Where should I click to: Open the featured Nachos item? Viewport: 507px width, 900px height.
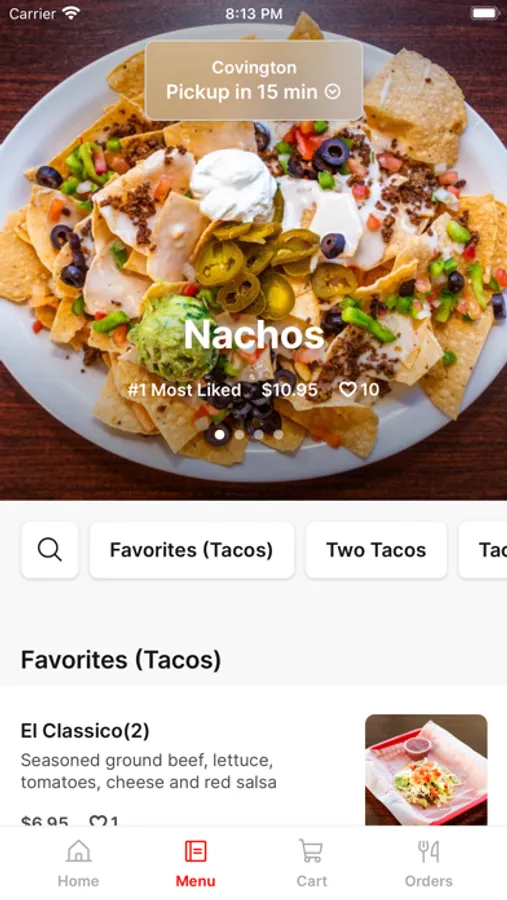(x=254, y=335)
